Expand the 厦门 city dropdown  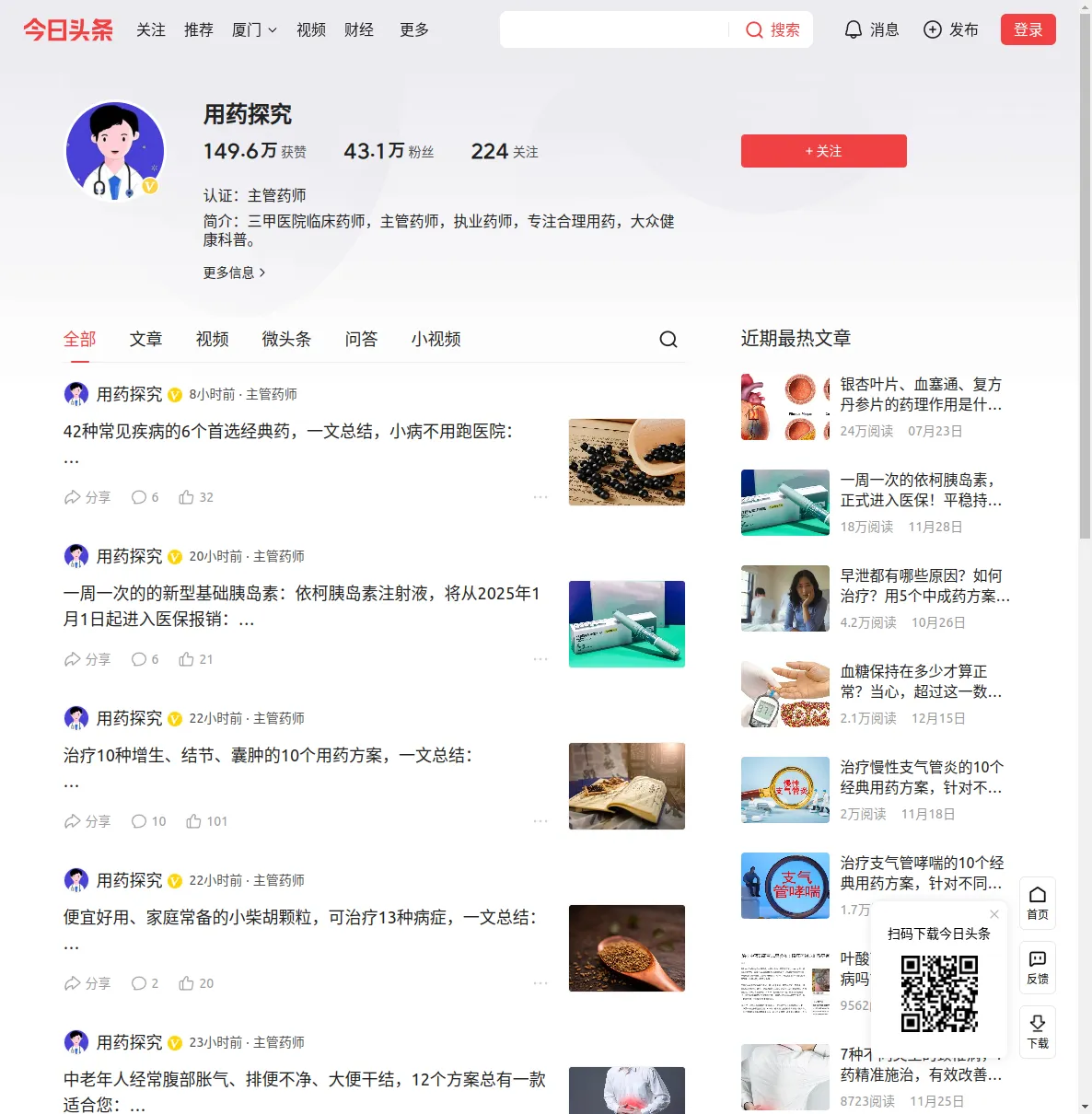pos(254,30)
